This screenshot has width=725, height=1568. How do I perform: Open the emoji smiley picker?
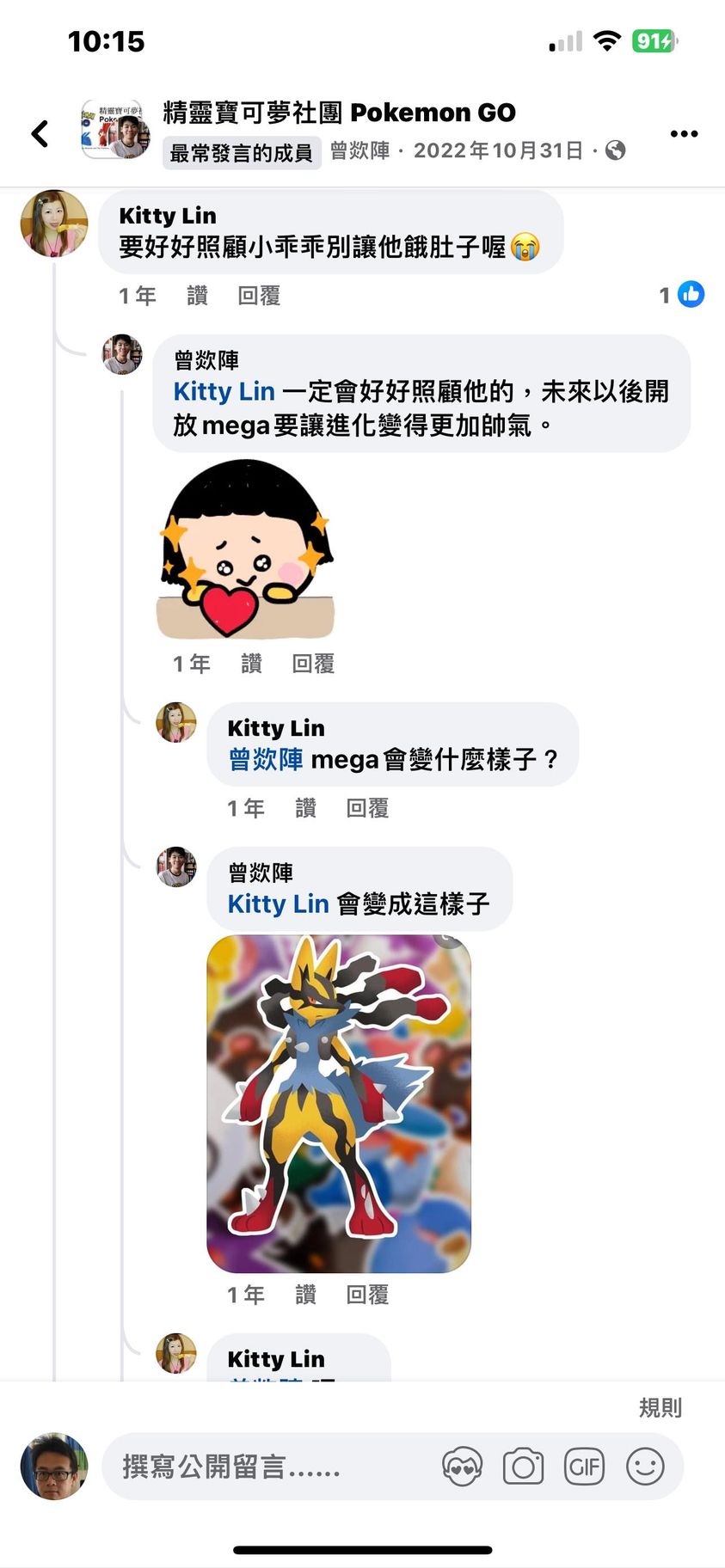645,1467
